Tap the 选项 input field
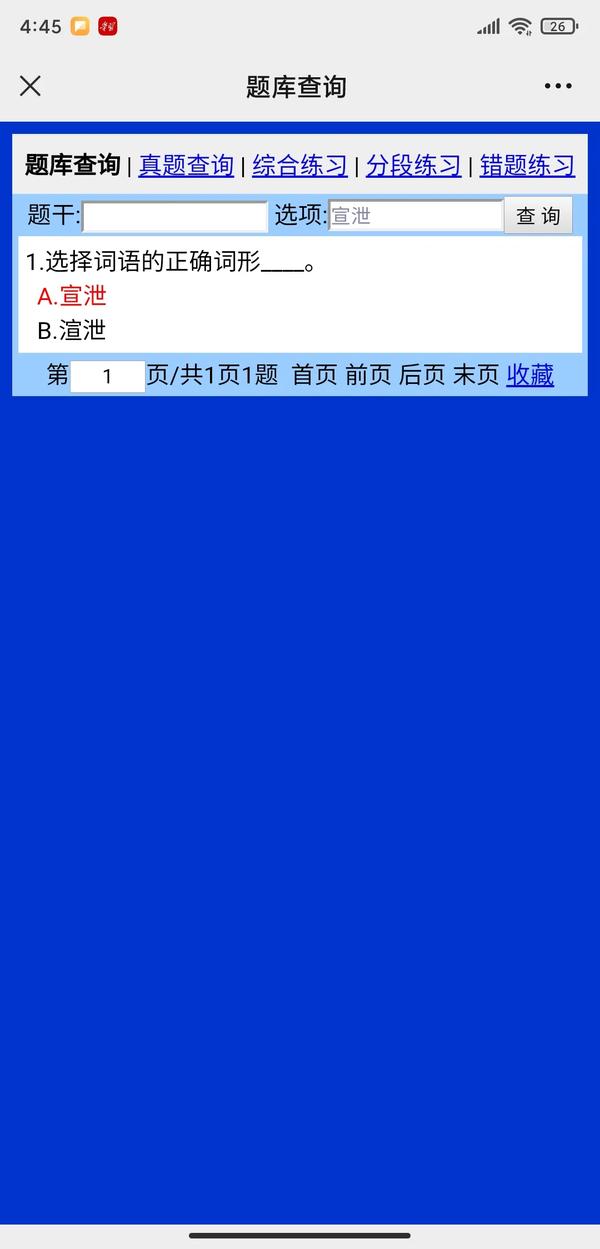 point(416,216)
